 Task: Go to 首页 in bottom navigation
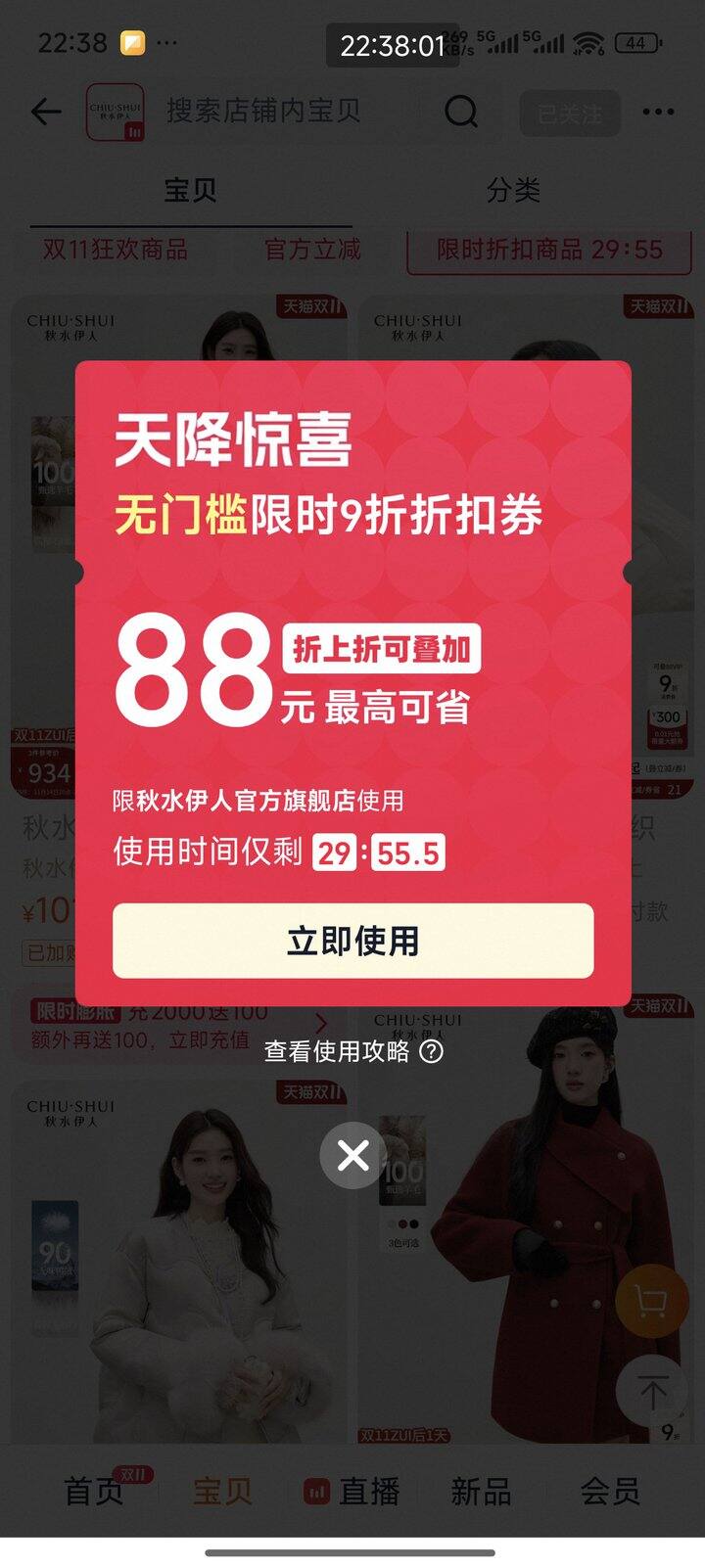[x=94, y=1491]
